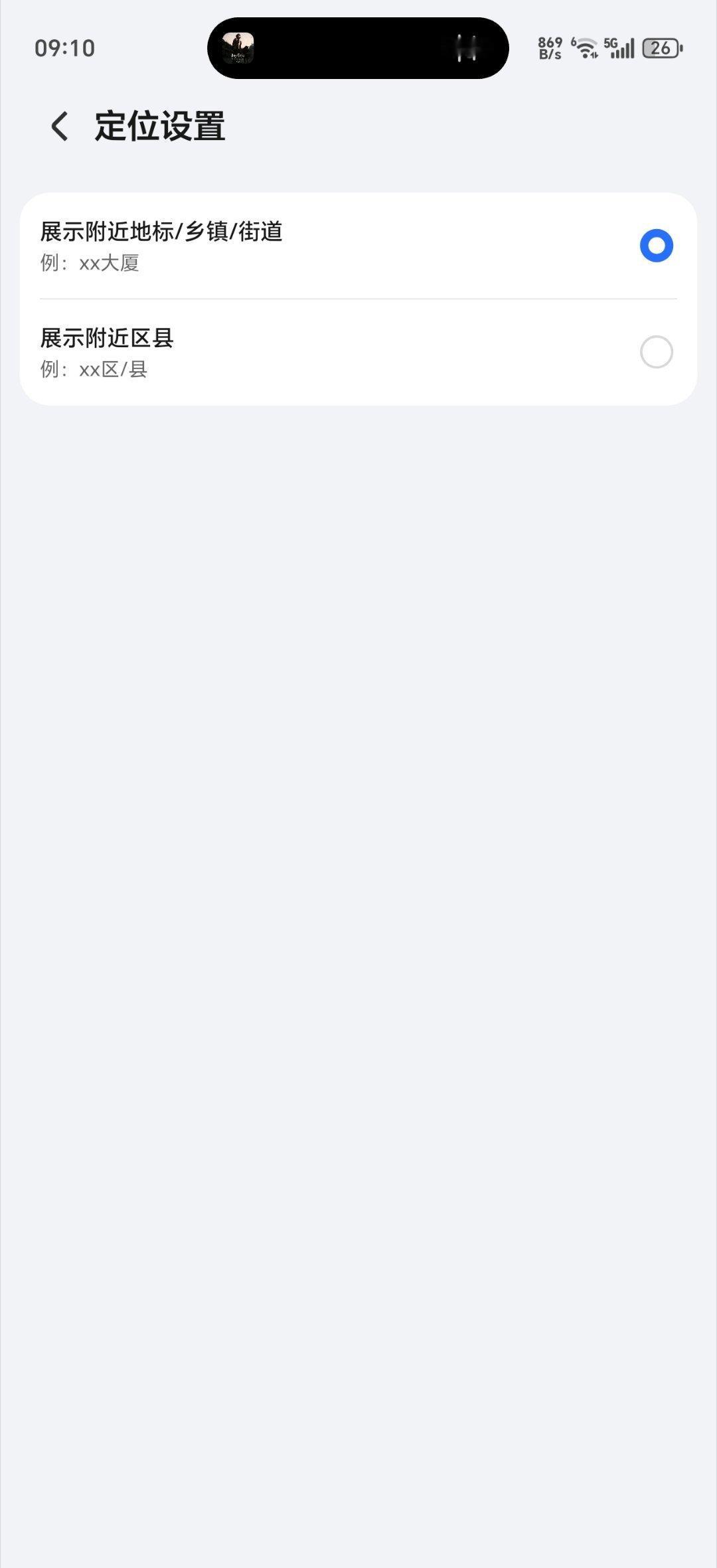Select 展示附近地标/乡镇/街道 option
Screen dimensions: 717x1568
click(656, 246)
